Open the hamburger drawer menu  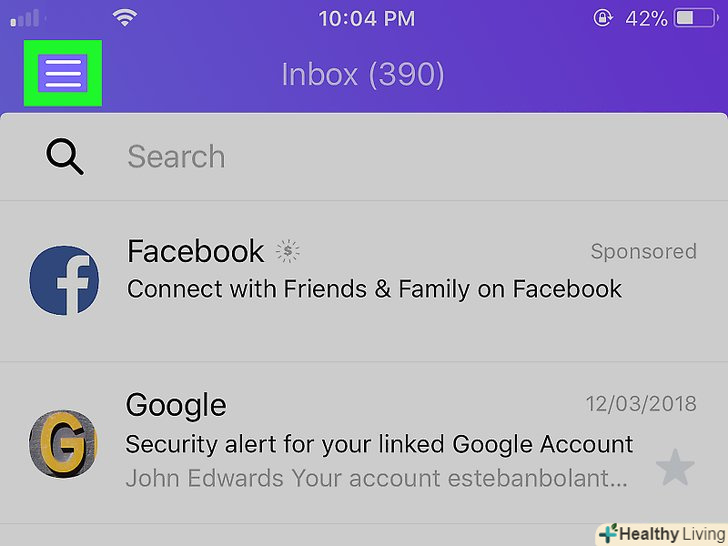(62, 73)
